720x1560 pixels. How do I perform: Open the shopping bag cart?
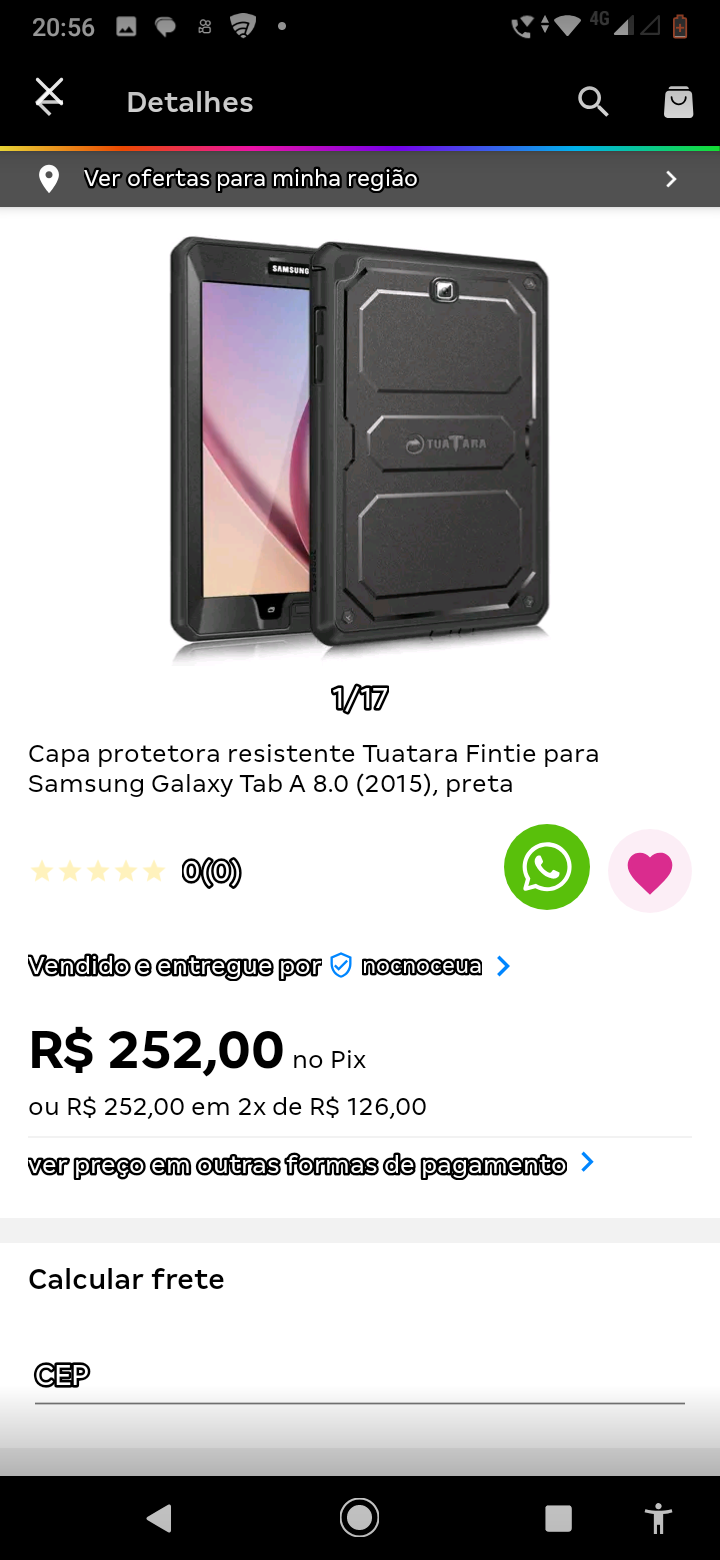click(678, 101)
